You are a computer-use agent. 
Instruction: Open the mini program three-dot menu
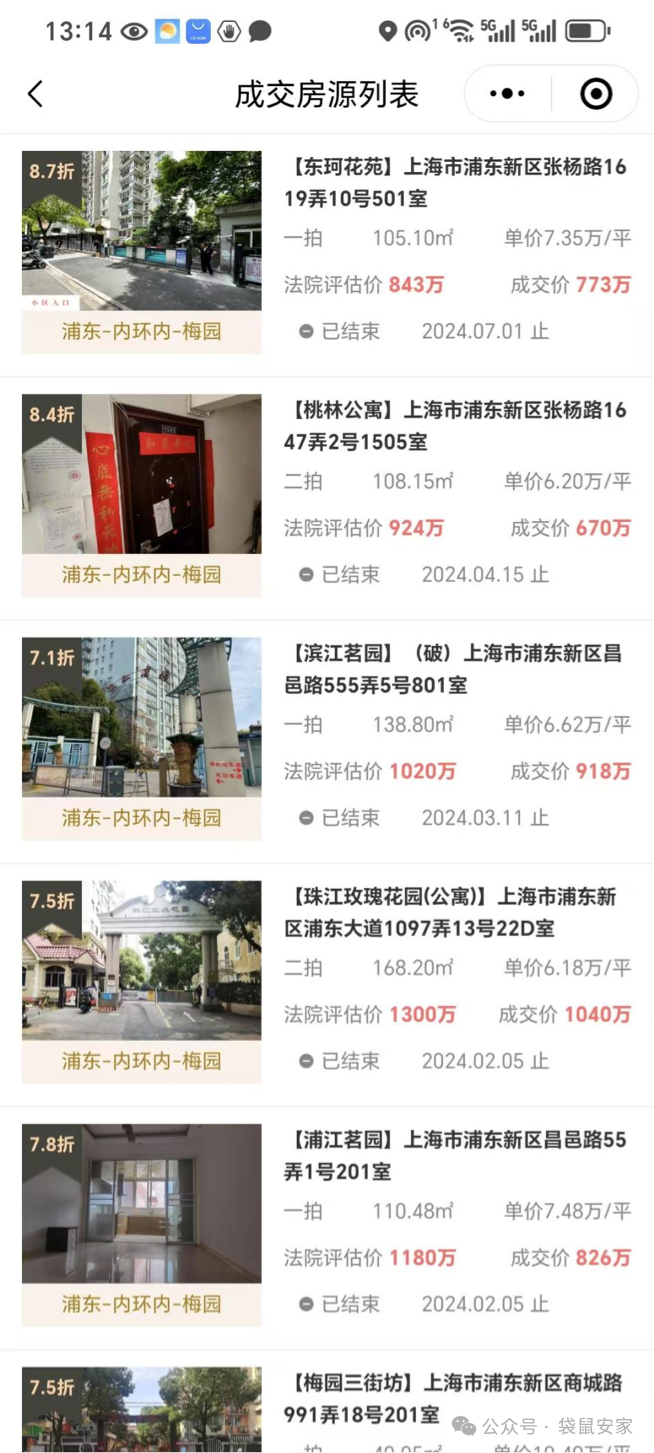507,94
